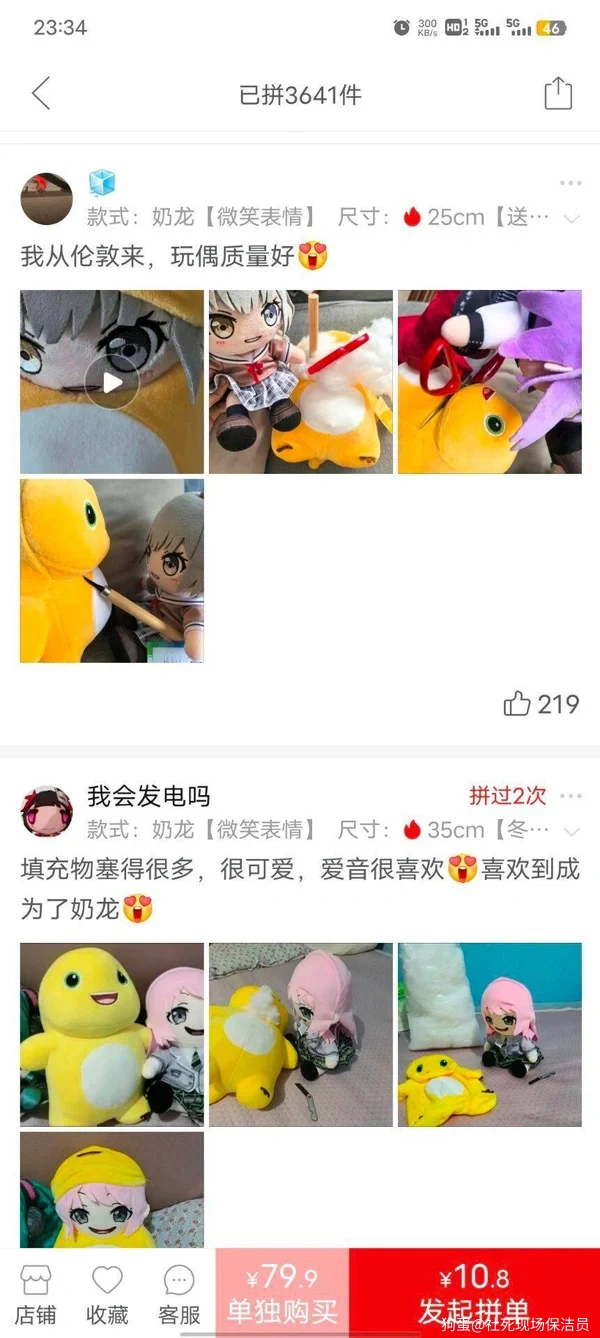Viewport: 600px width, 1338px height.
Task: View 我会发电吗's first photo of yellow plush
Action: [x=112, y=1035]
